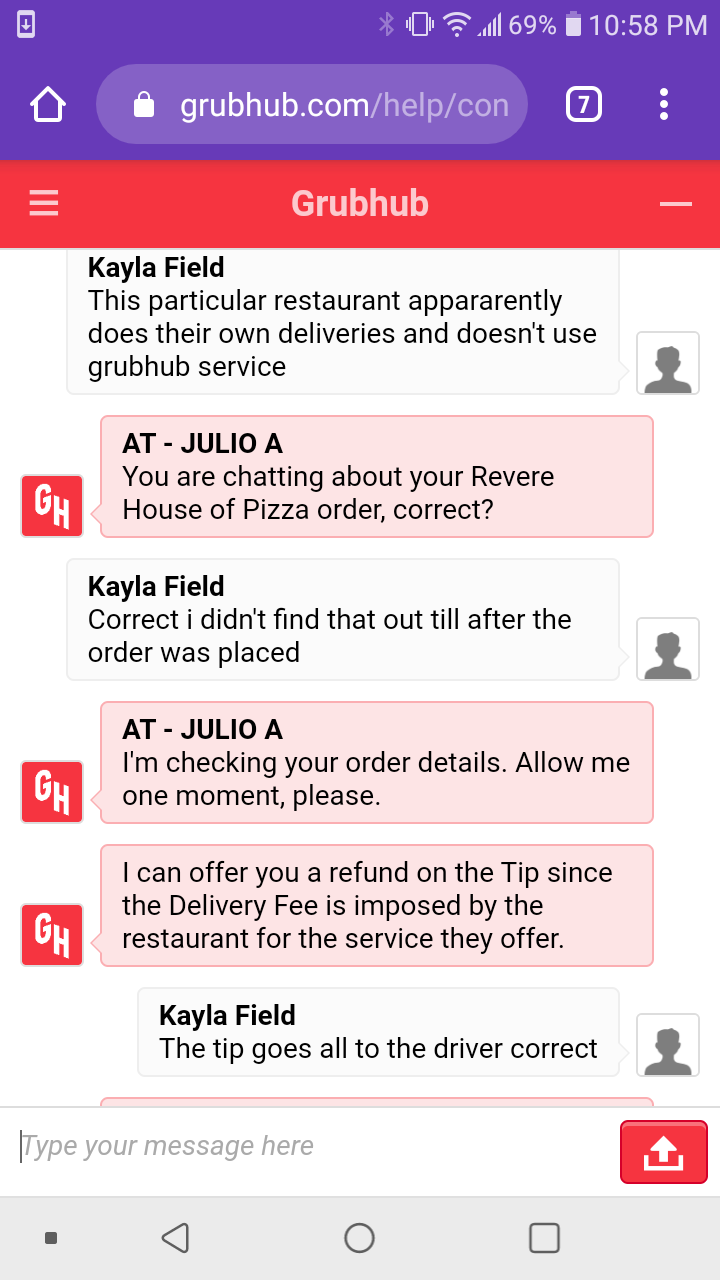The width and height of the screenshot is (720, 1280).
Task: Open recent apps from navigation bar
Action: point(544,1238)
